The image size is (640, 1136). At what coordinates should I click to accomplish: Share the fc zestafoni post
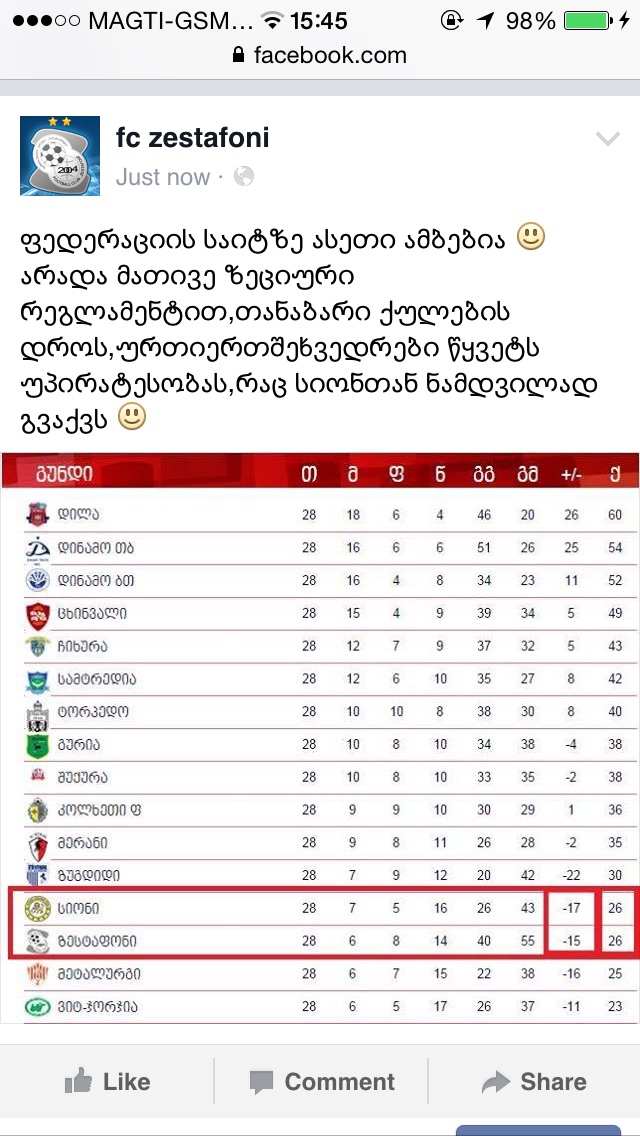click(533, 1081)
